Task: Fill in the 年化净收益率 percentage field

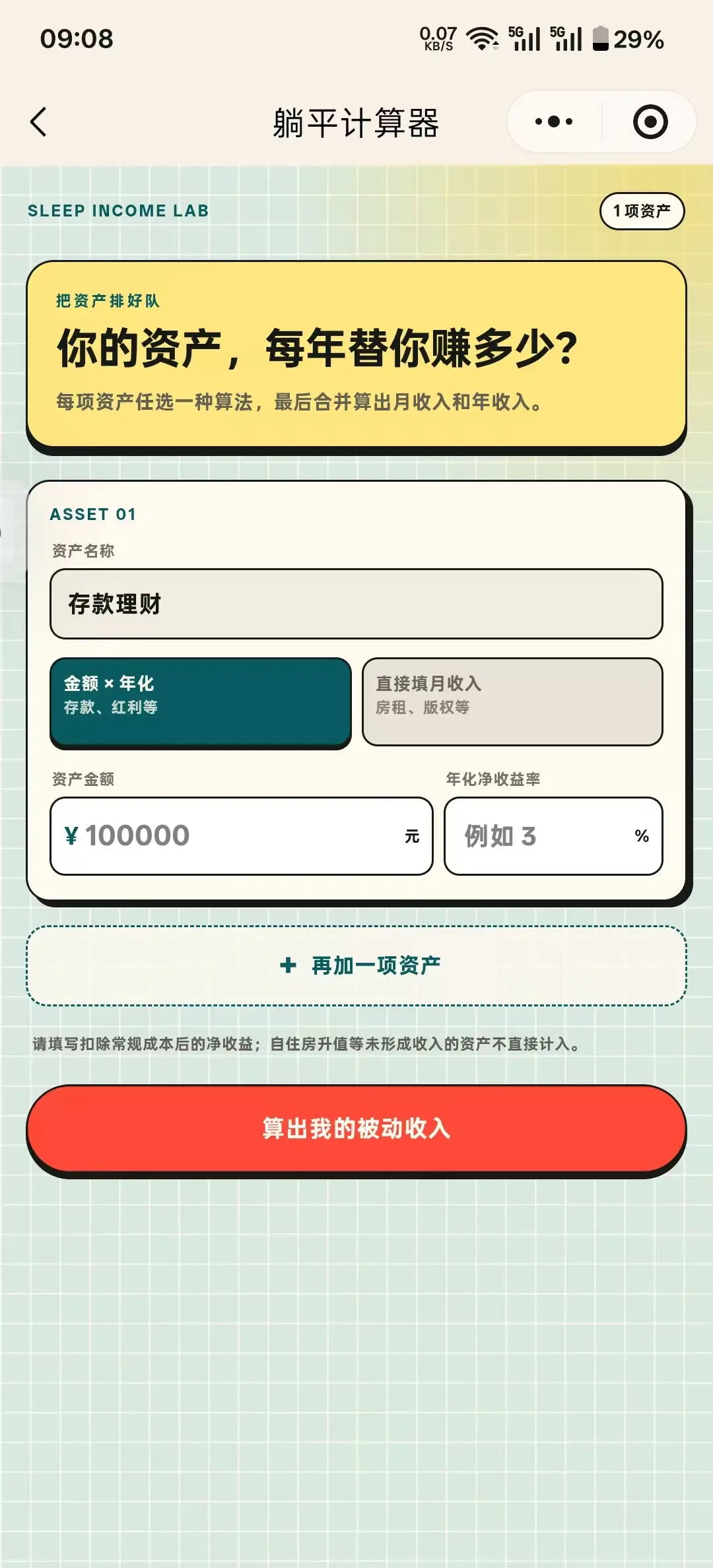Action: (553, 836)
